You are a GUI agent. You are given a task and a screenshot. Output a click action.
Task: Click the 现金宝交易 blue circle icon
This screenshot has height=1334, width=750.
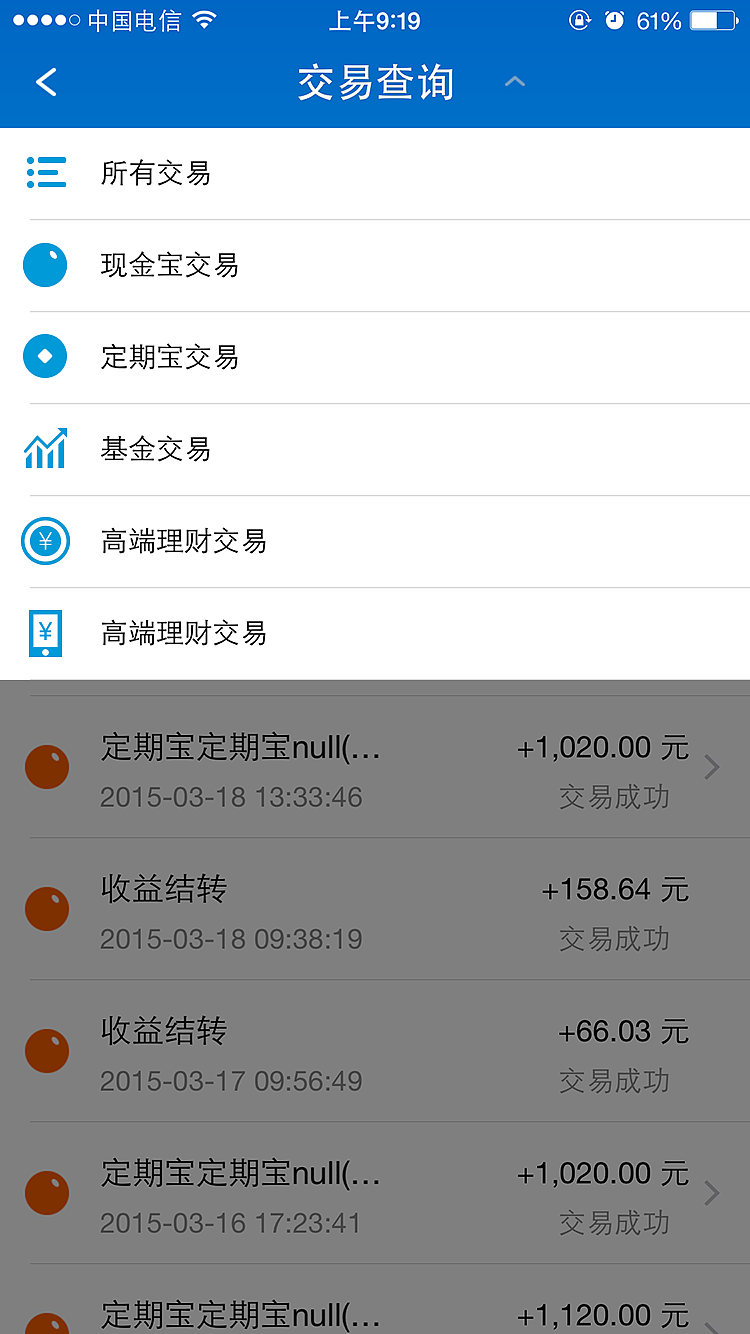pyautogui.click(x=46, y=265)
